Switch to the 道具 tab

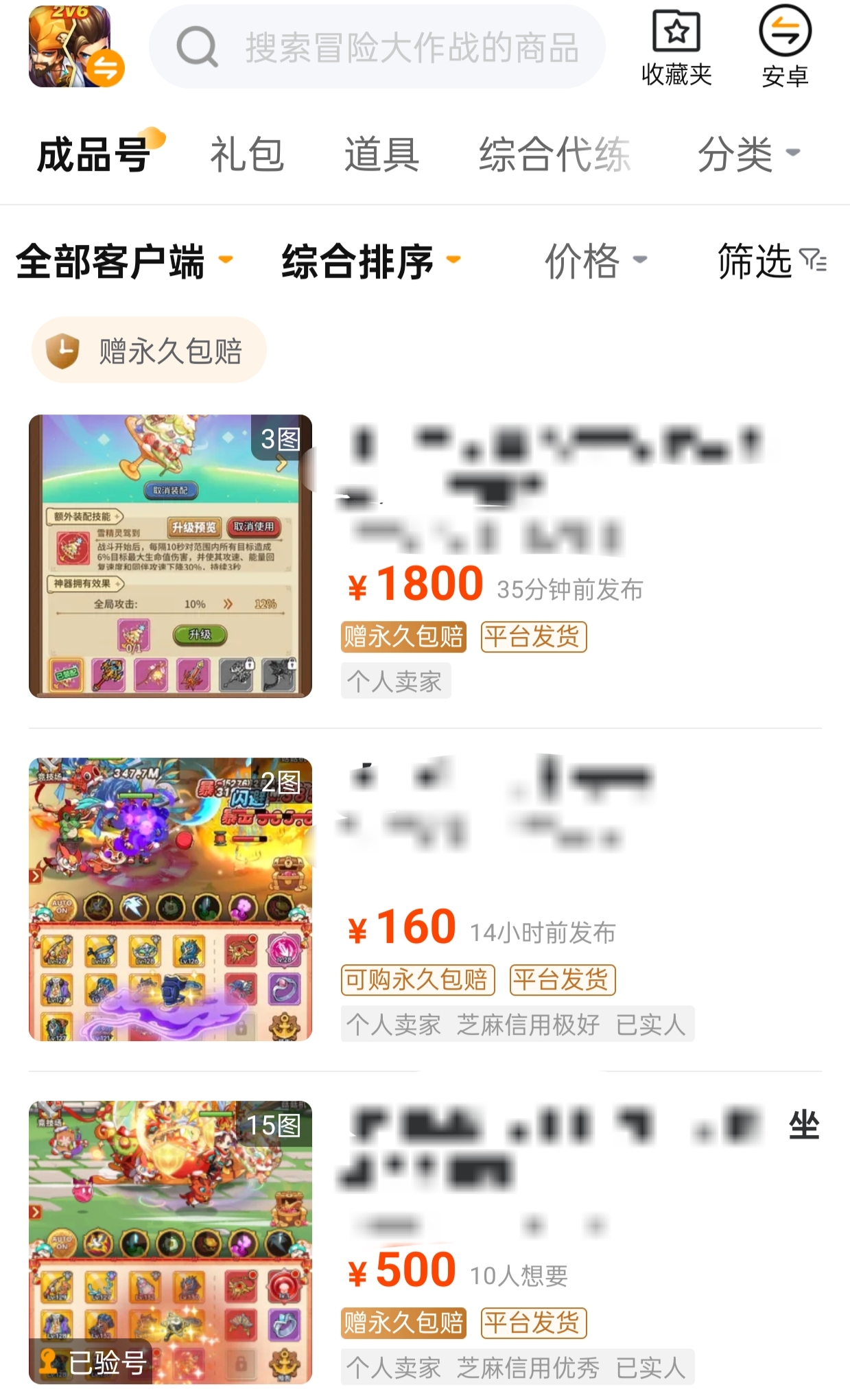(x=381, y=154)
